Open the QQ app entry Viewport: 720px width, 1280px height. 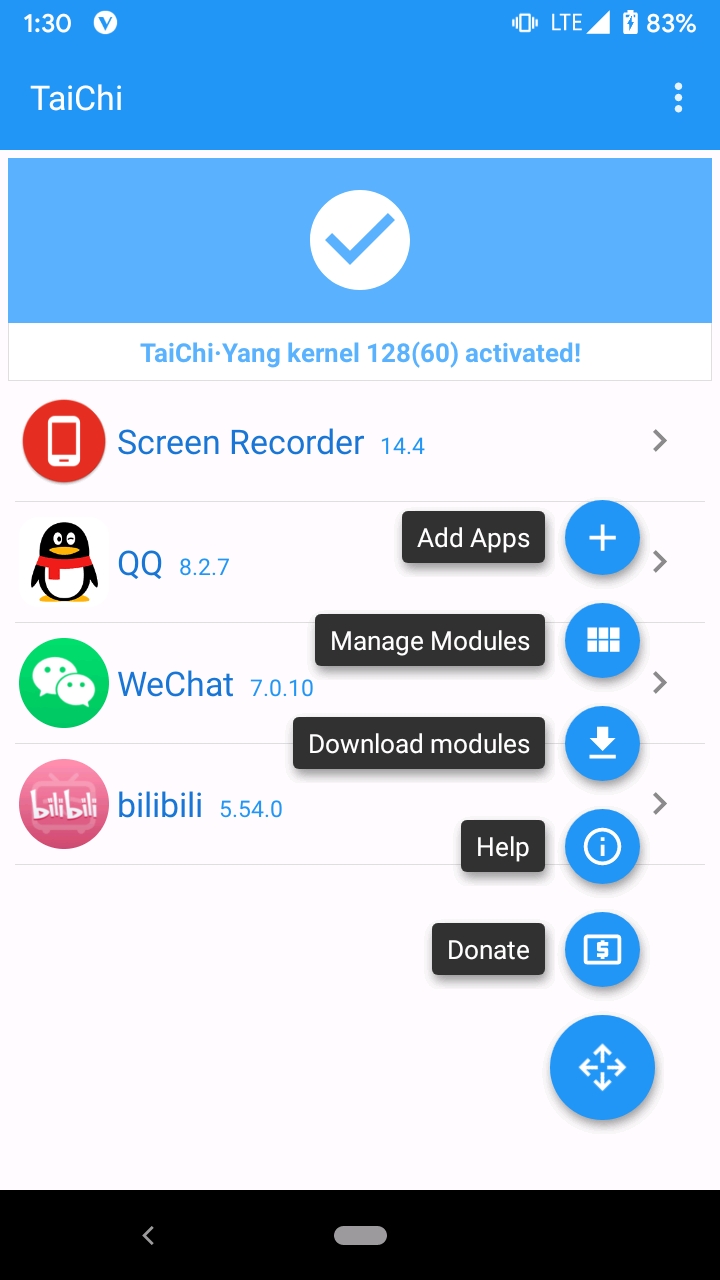[140, 563]
